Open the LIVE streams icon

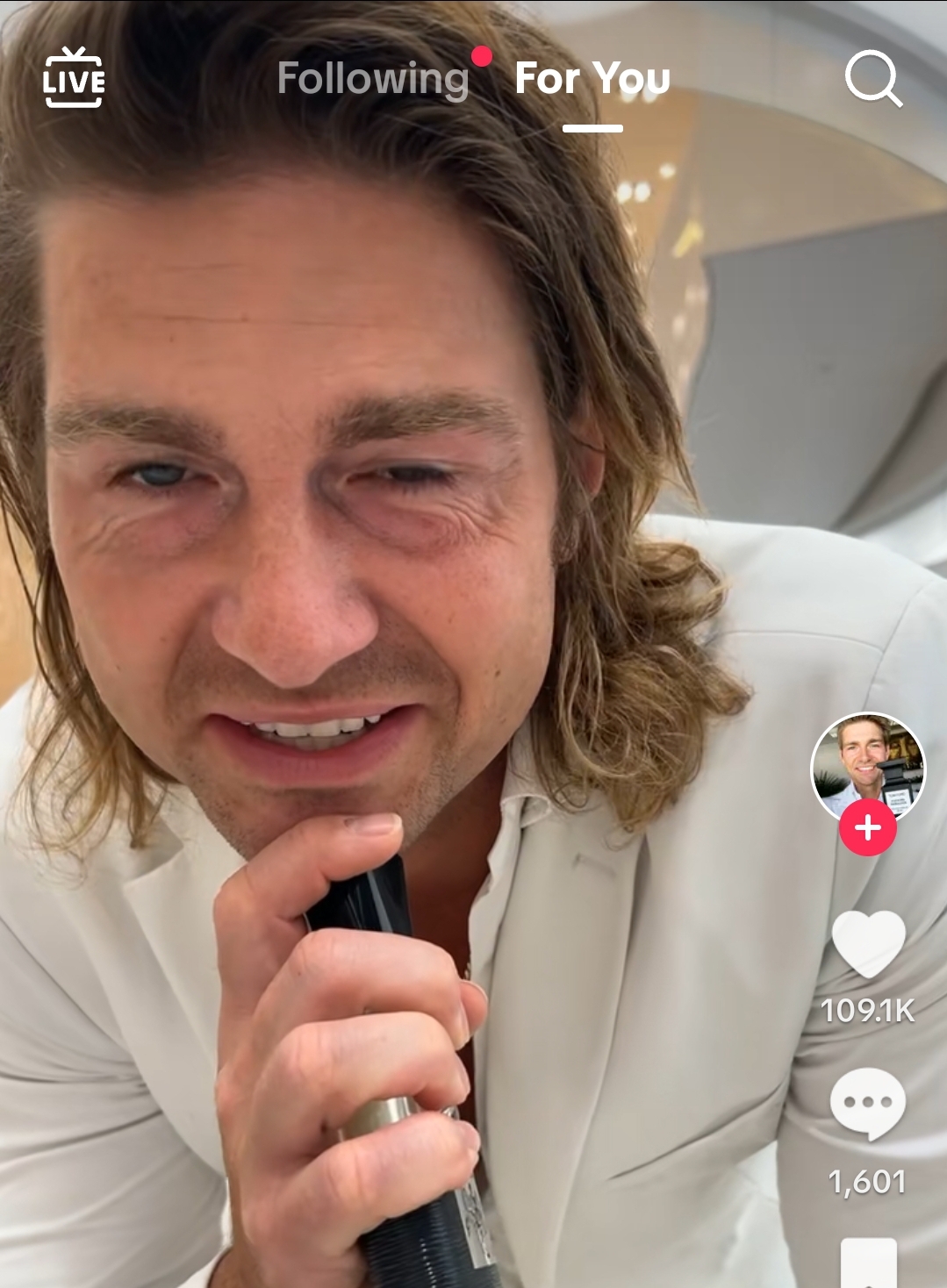click(x=74, y=79)
